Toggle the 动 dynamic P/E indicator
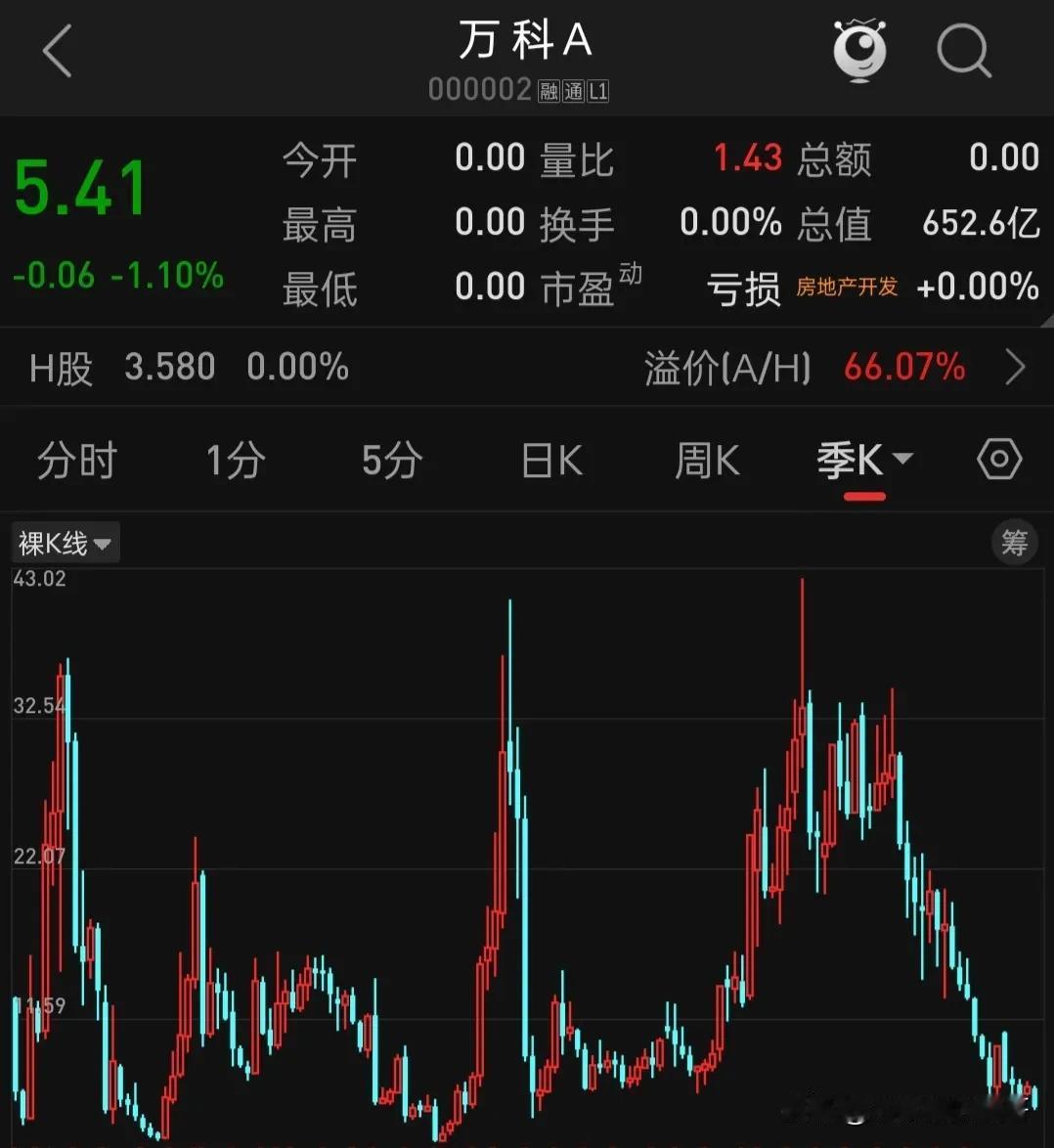This screenshot has height=1148, width=1054. (629, 275)
